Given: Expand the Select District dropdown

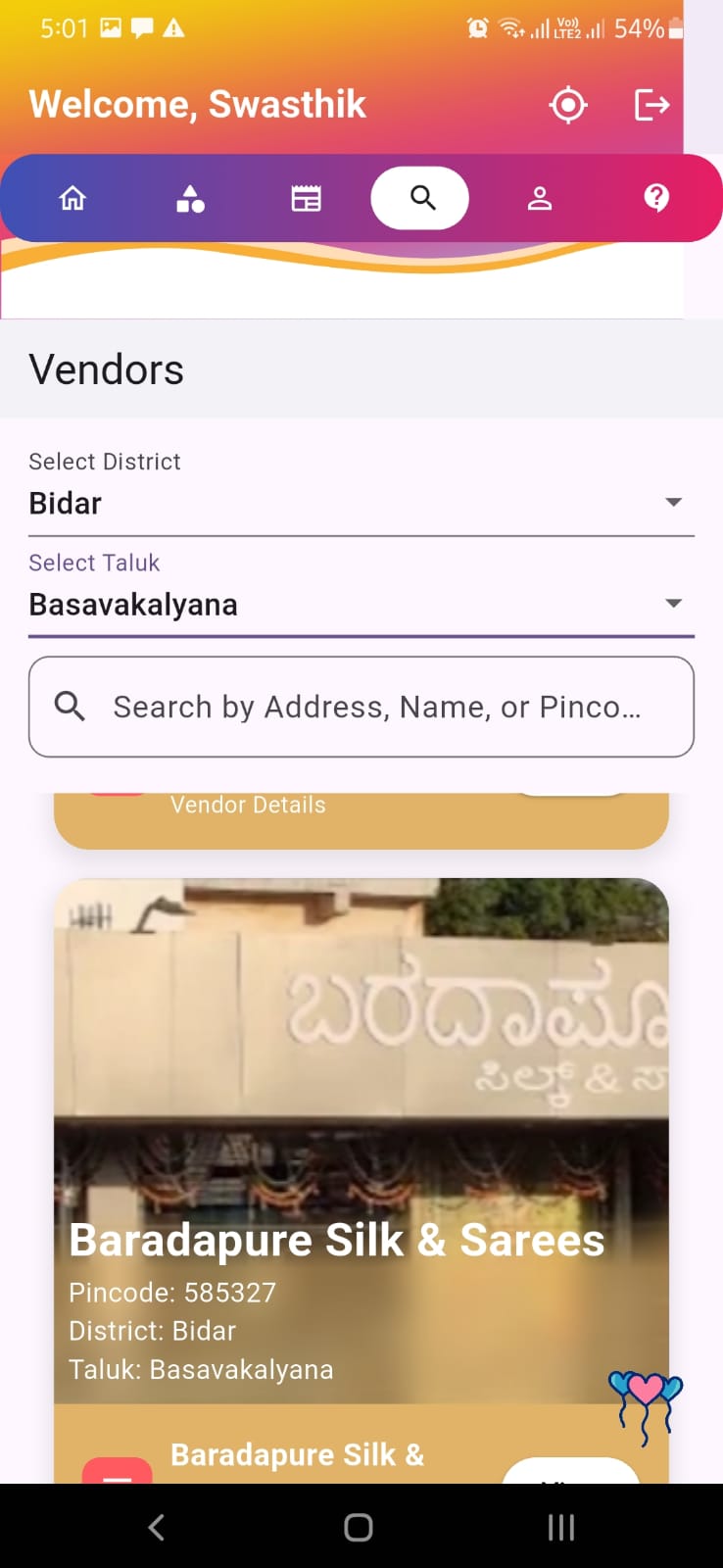Looking at the screenshot, I should point(361,503).
